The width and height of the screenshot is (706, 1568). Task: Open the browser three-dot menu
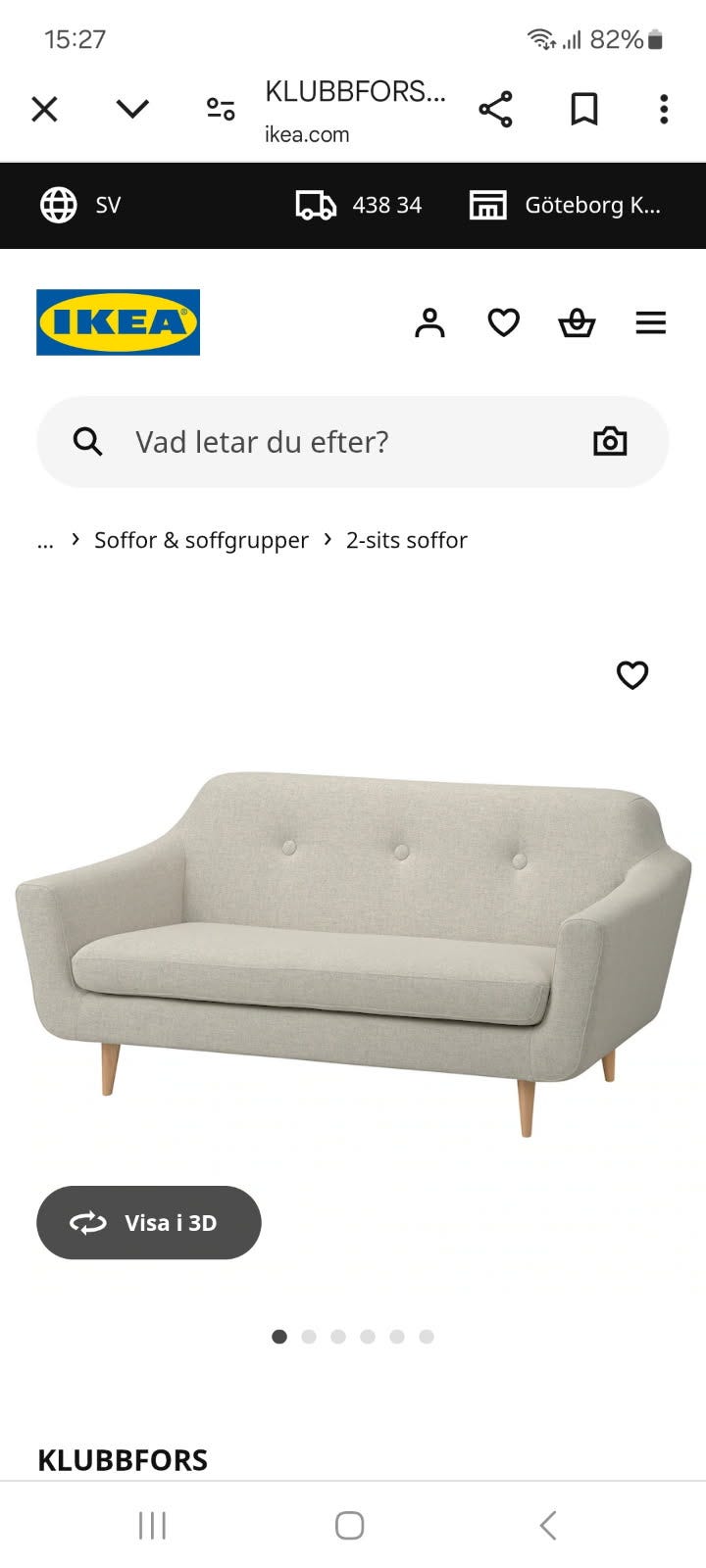[x=664, y=109]
